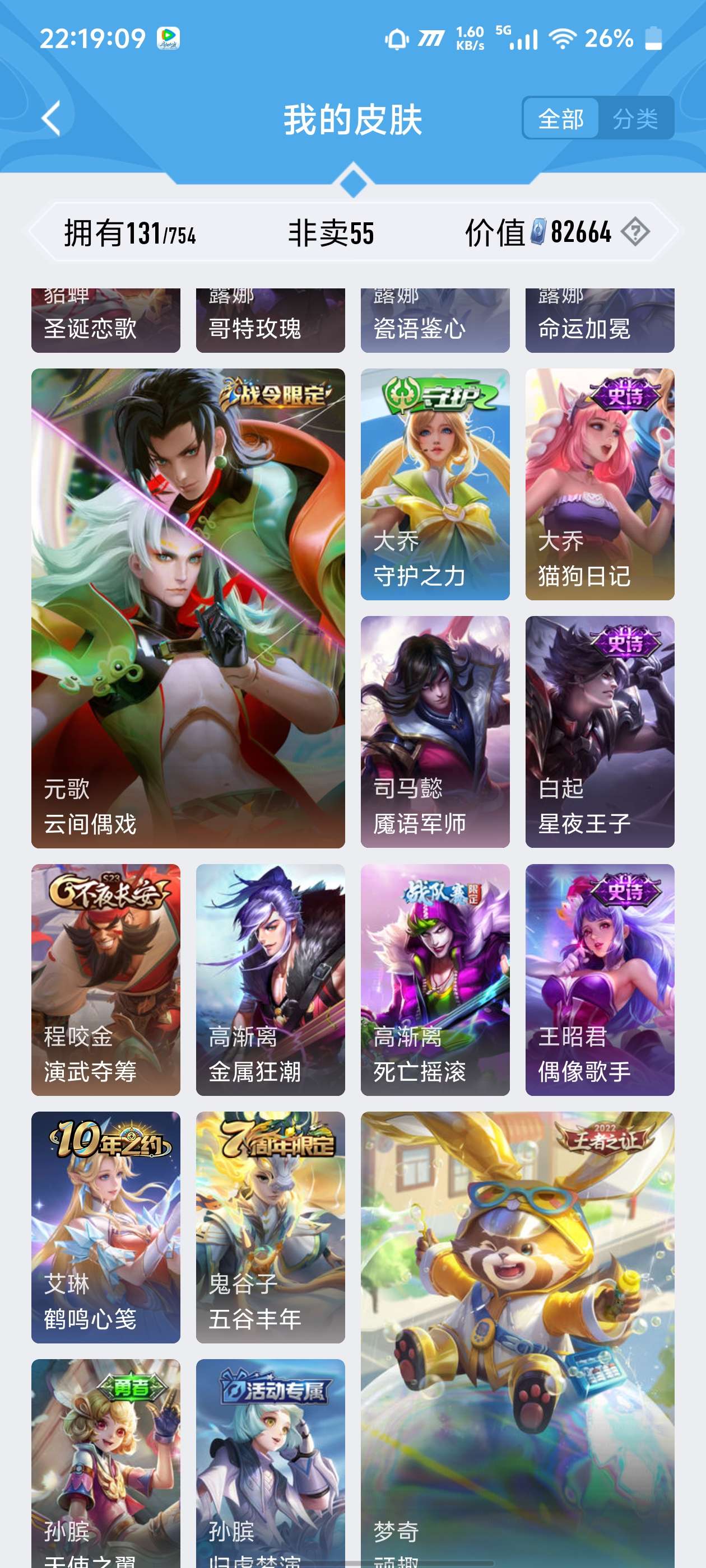Open the value help question-mark icon
The image size is (706, 1568).
(x=635, y=232)
